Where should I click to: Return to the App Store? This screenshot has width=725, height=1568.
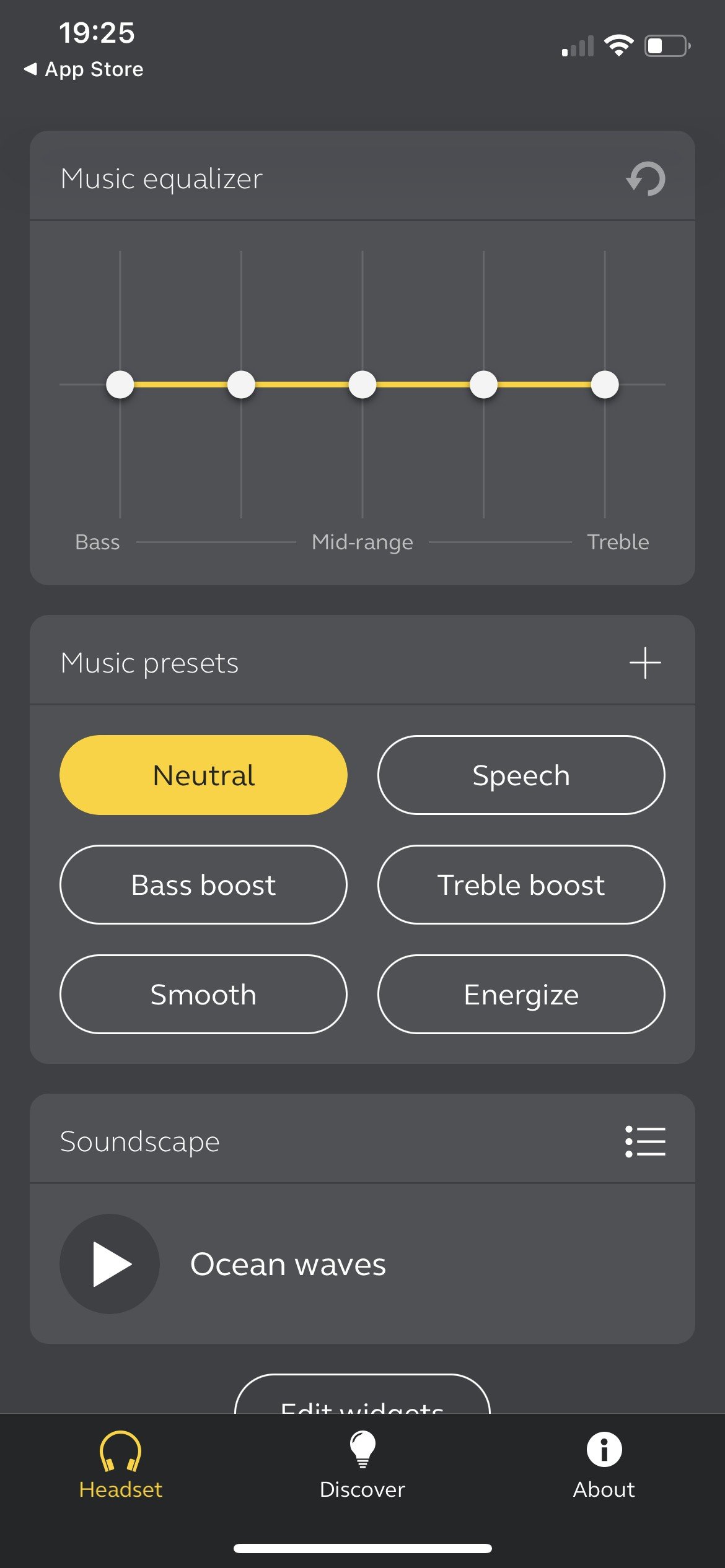[84, 69]
